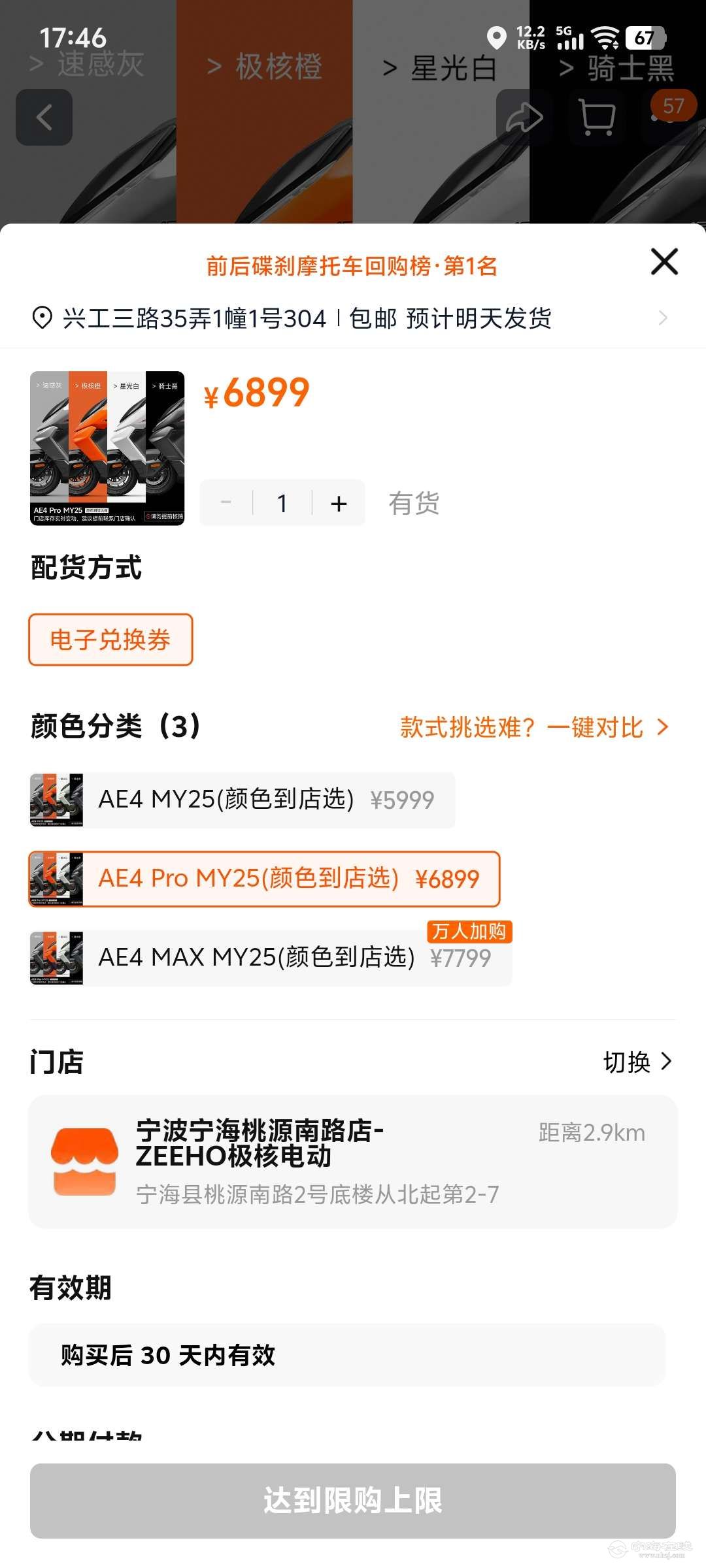
Task: Select 电子兑换券 delivery method
Action: [110, 640]
